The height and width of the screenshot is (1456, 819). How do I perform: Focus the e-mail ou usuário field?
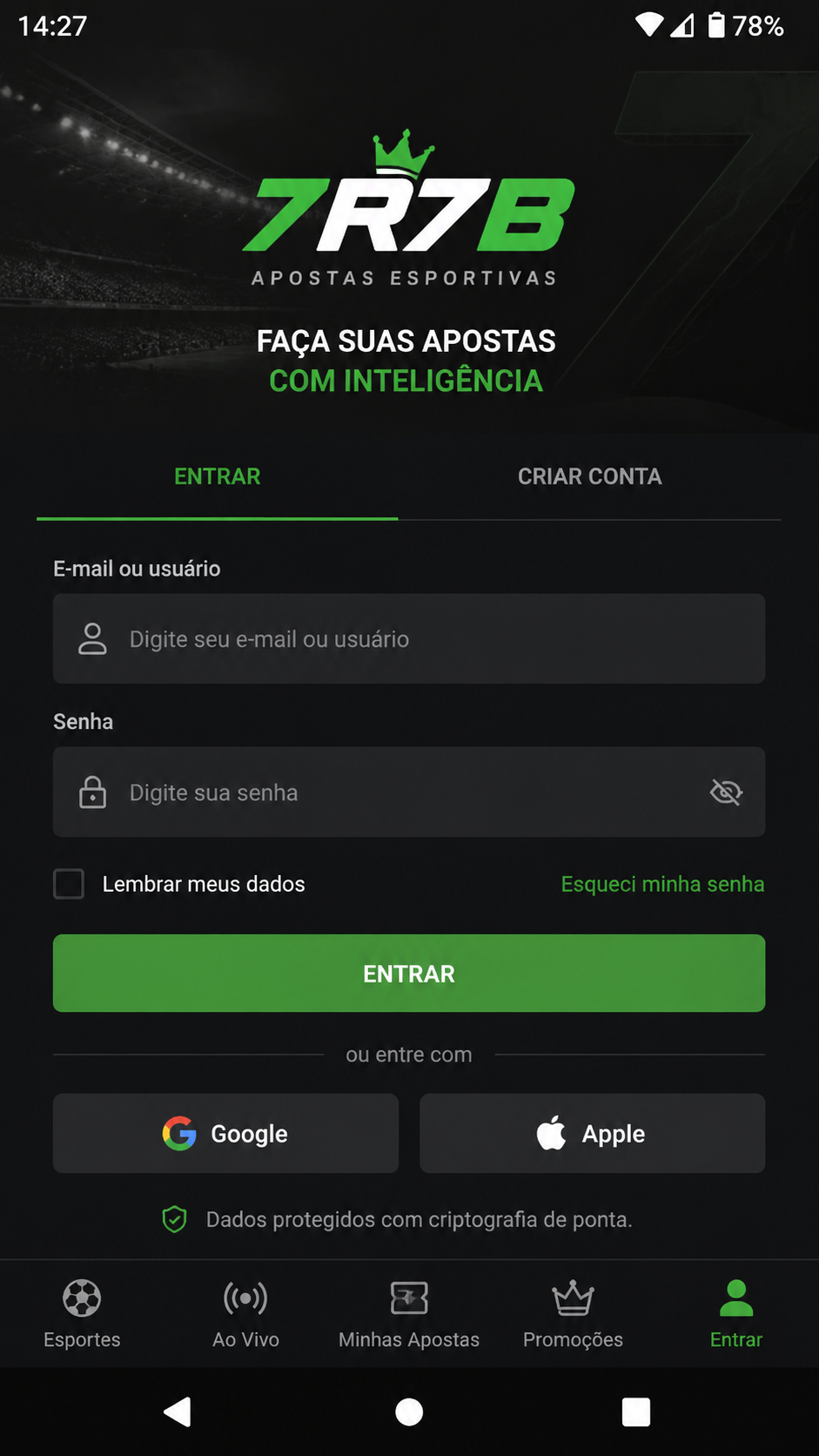(x=409, y=639)
